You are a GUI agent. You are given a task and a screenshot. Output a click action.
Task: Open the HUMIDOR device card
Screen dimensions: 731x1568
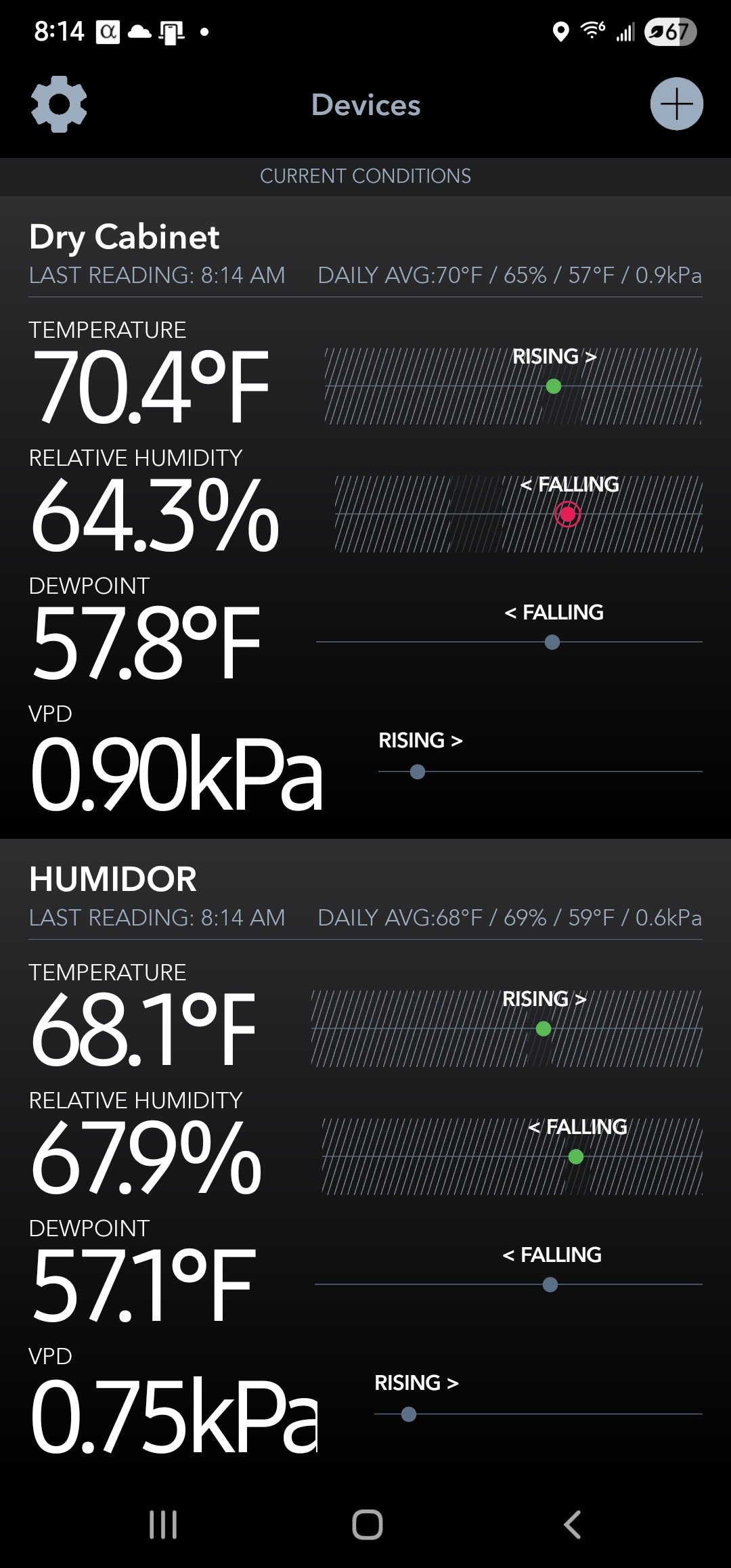(113, 879)
